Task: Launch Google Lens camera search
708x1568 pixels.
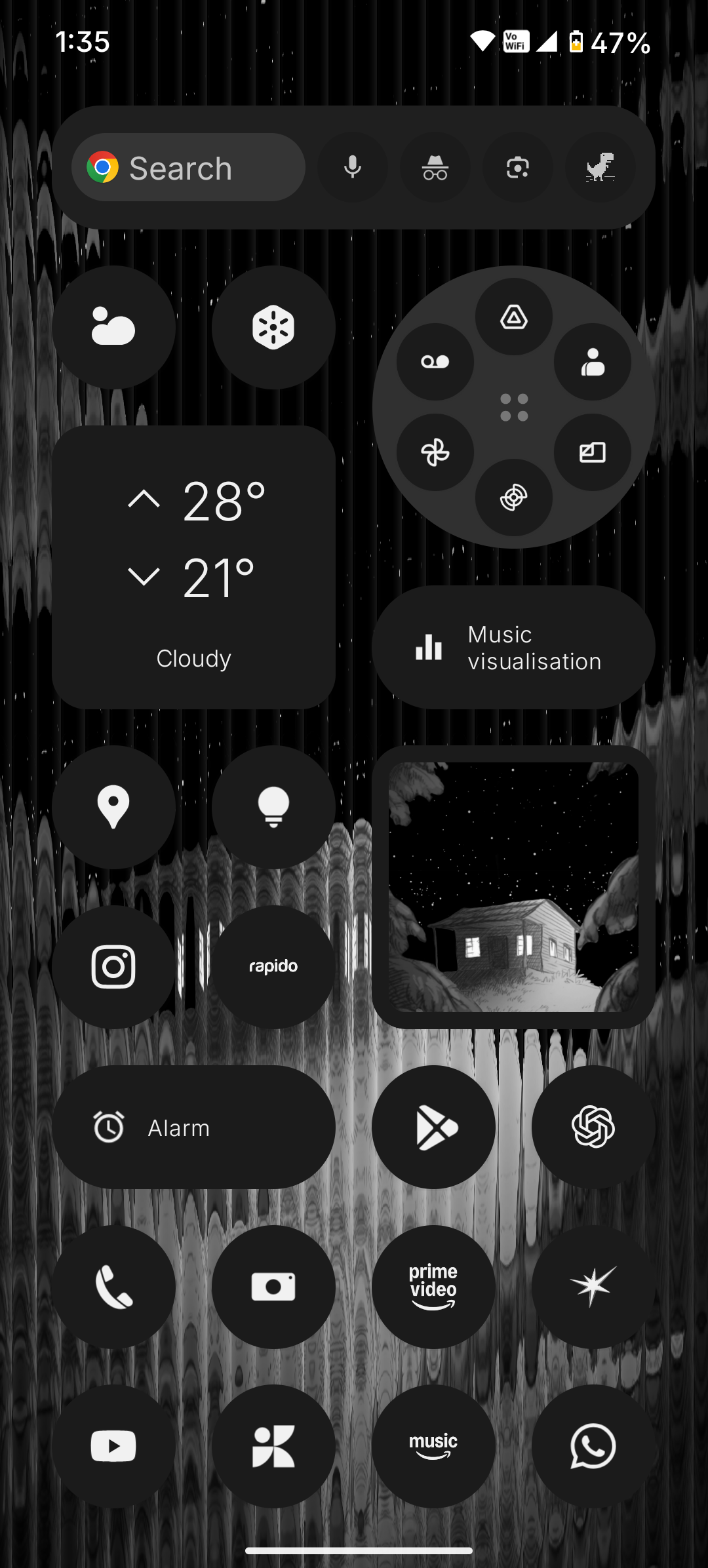Action: coord(518,168)
